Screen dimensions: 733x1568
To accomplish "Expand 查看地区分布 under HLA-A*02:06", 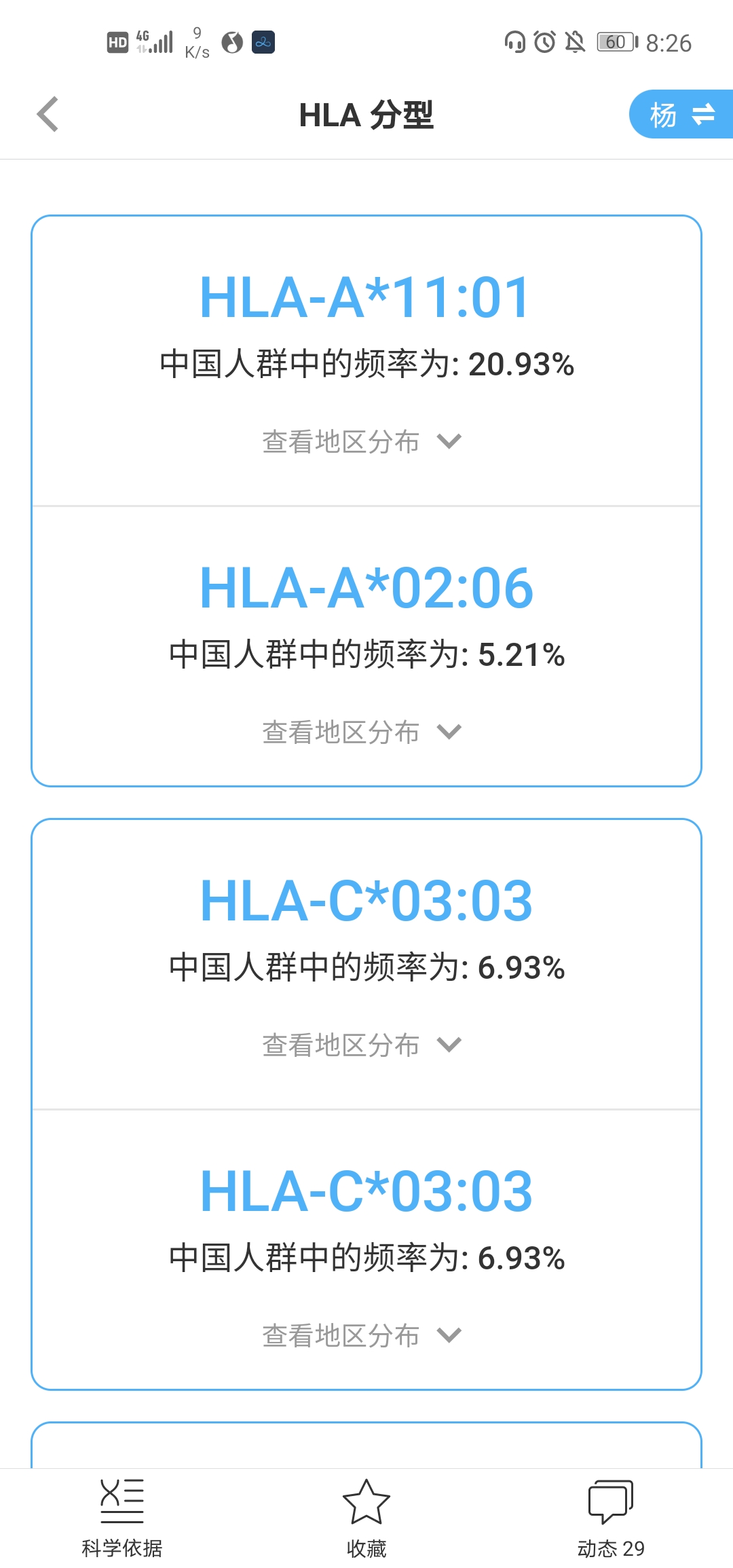I will 362,732.
